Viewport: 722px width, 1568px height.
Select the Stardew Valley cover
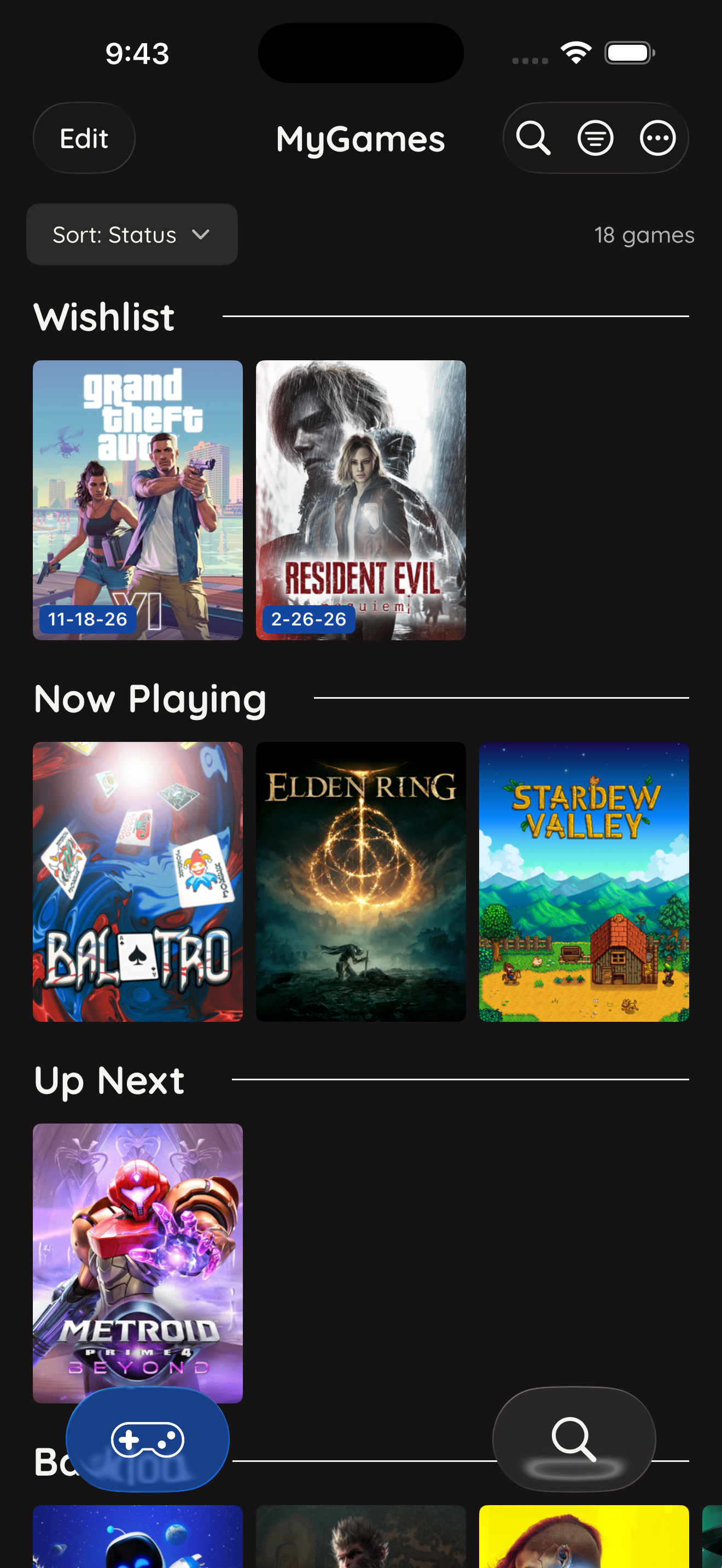[583, 881]
